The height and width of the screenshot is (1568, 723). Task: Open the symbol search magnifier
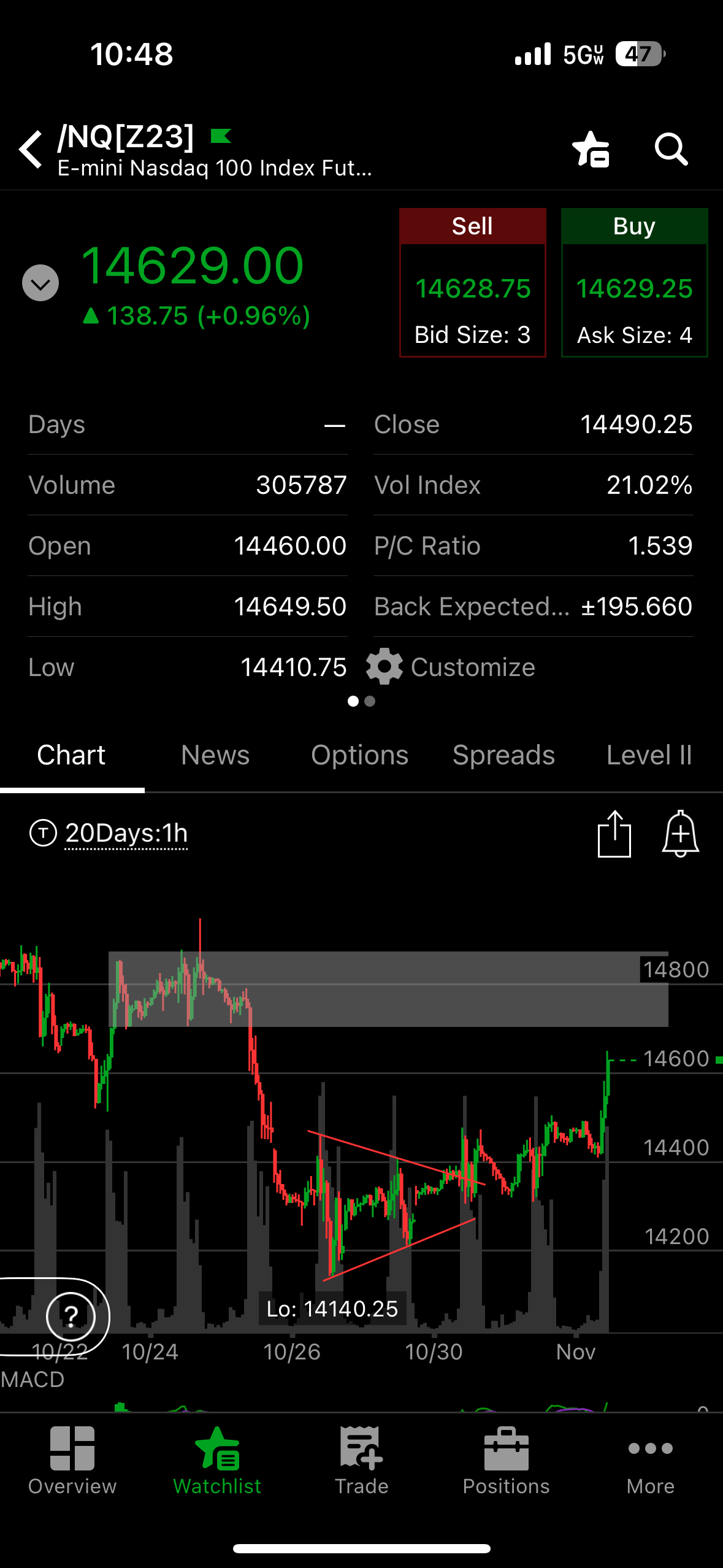click(671, 149)
